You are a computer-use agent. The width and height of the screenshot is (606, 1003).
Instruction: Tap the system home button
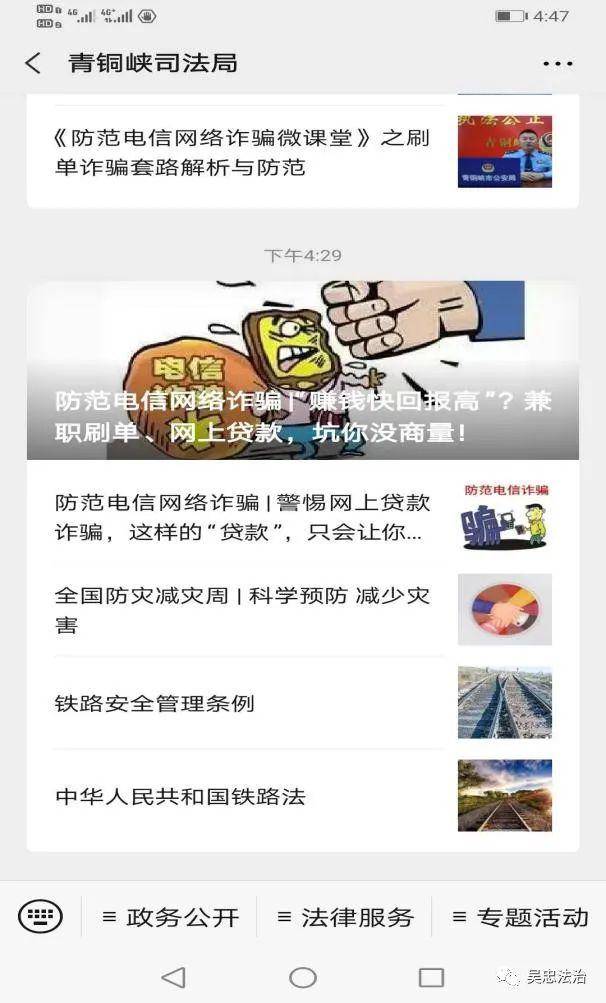[x=303, y=977]
